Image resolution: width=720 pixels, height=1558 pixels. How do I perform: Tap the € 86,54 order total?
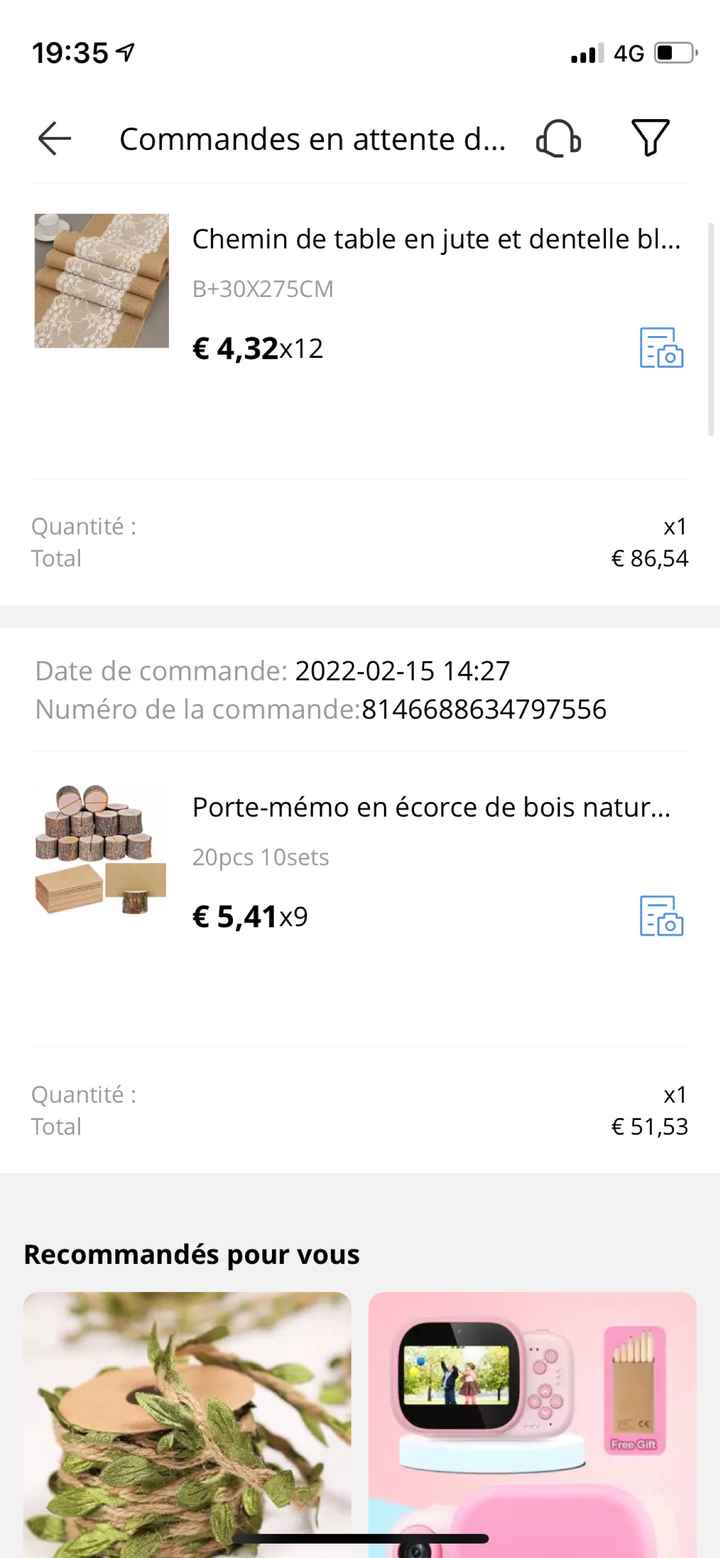click(x=651, y=558)
